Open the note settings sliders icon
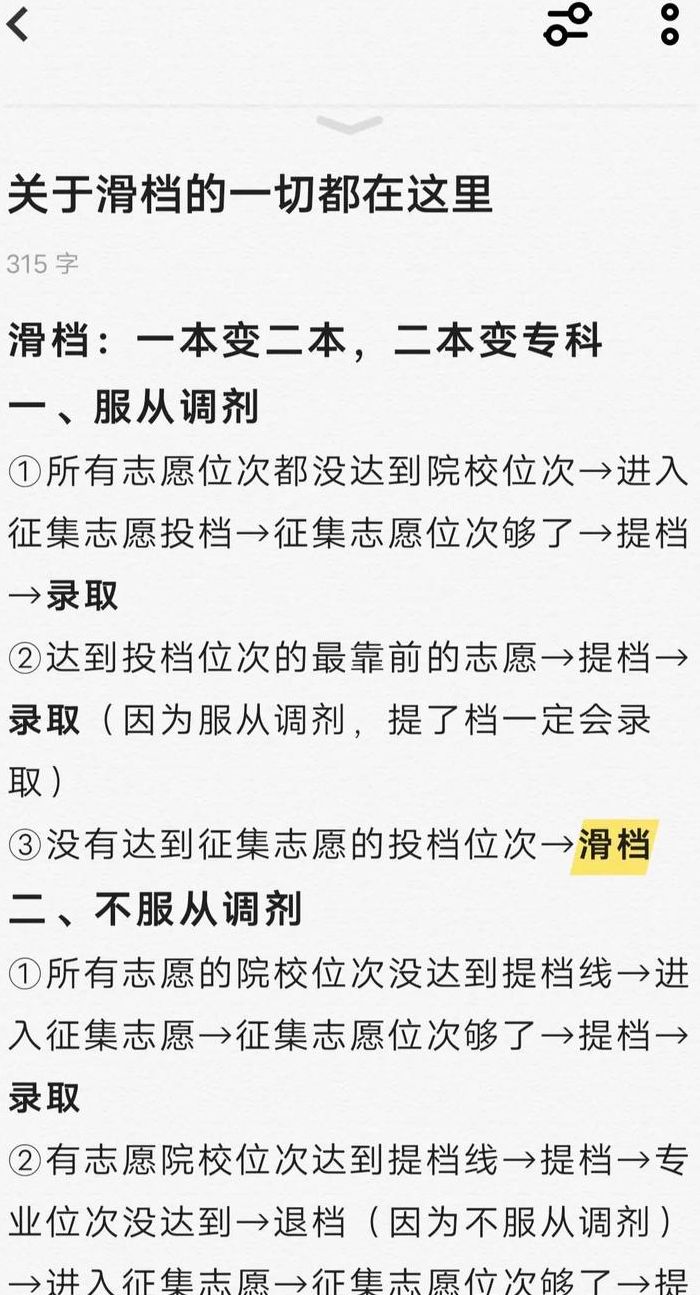This screenshot has height=1295, width=700. [x=568, y=23]
